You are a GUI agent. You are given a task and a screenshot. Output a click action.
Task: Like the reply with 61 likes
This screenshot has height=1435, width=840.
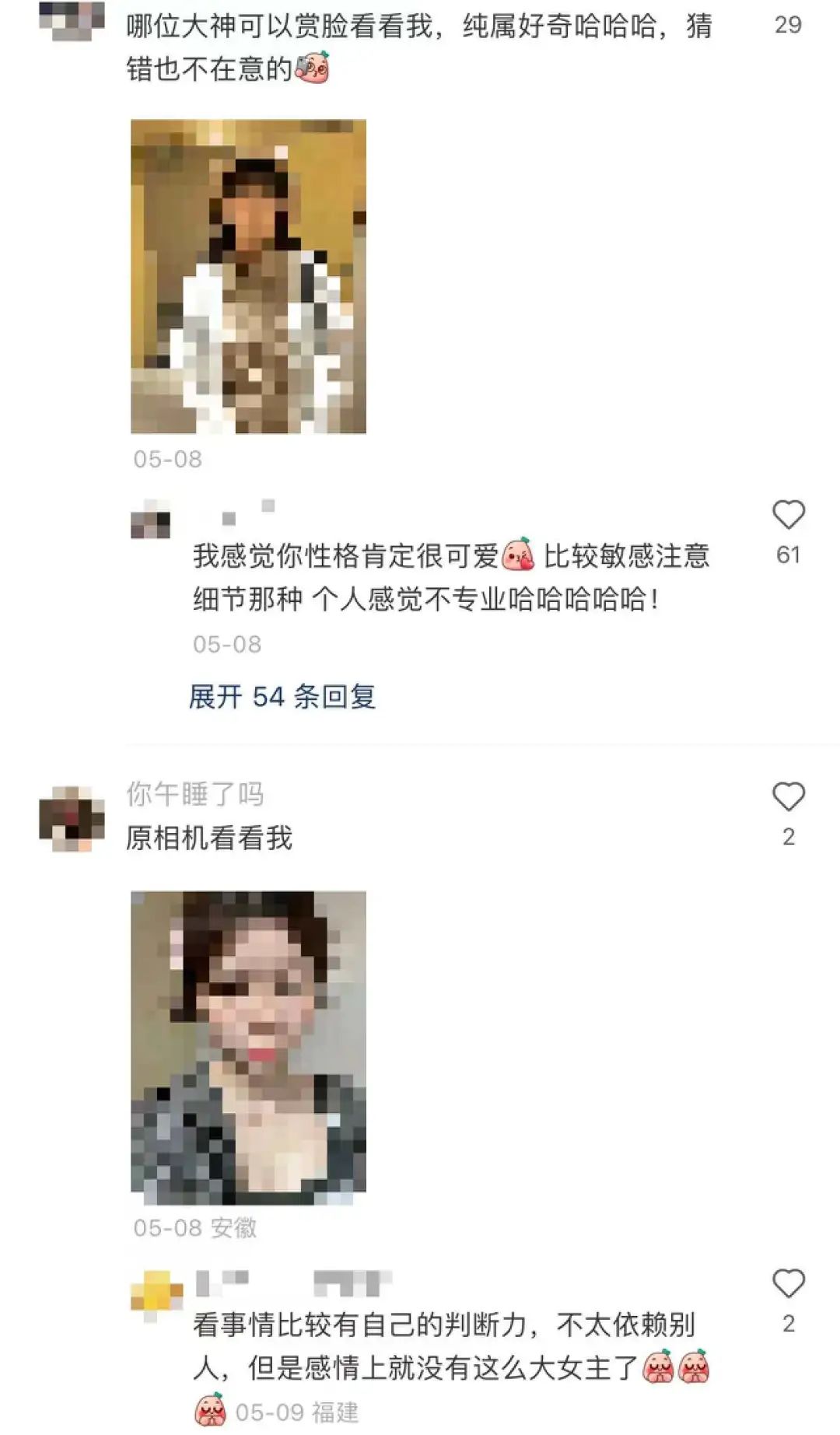788,516
